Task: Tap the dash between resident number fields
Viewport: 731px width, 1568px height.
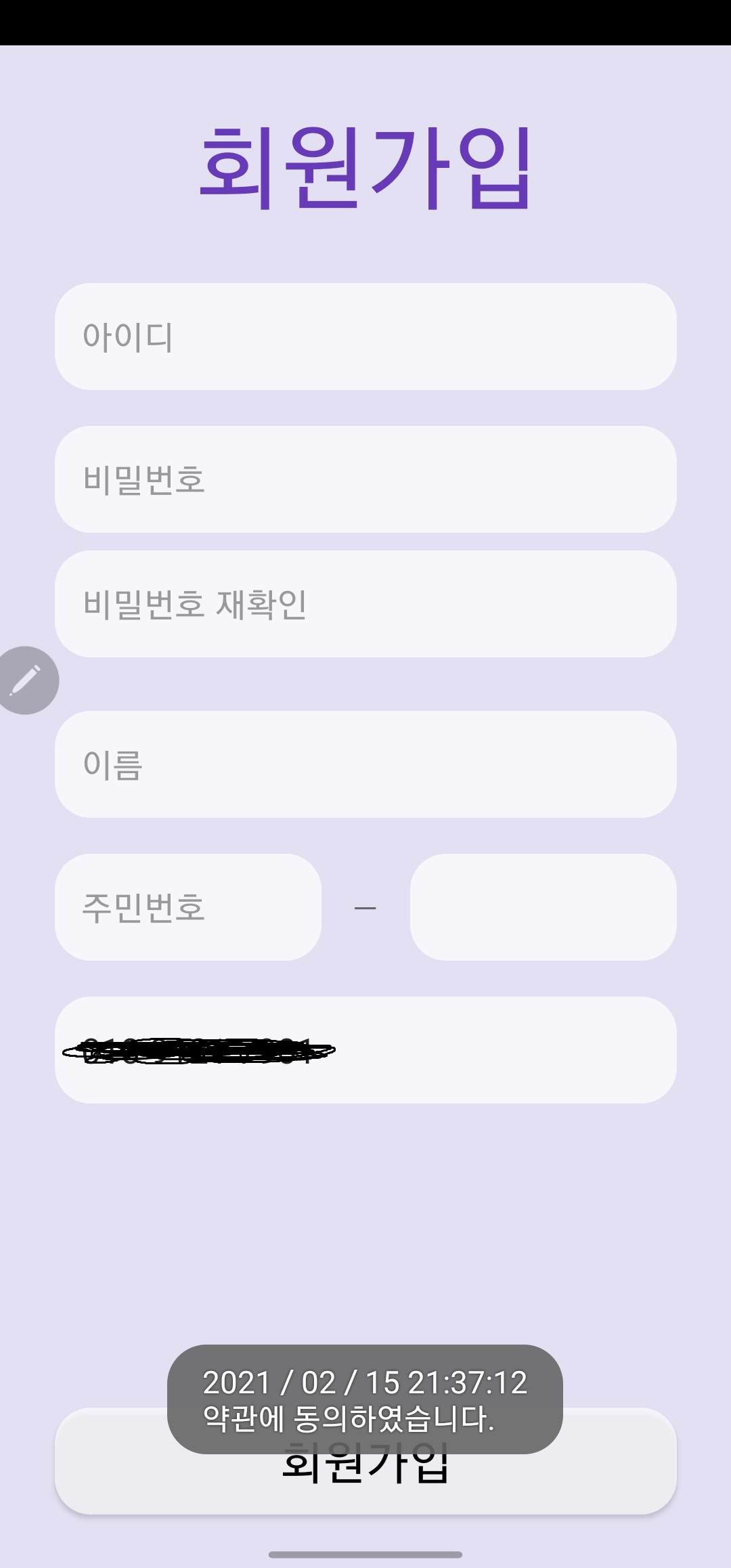Action: click(365, 907)
